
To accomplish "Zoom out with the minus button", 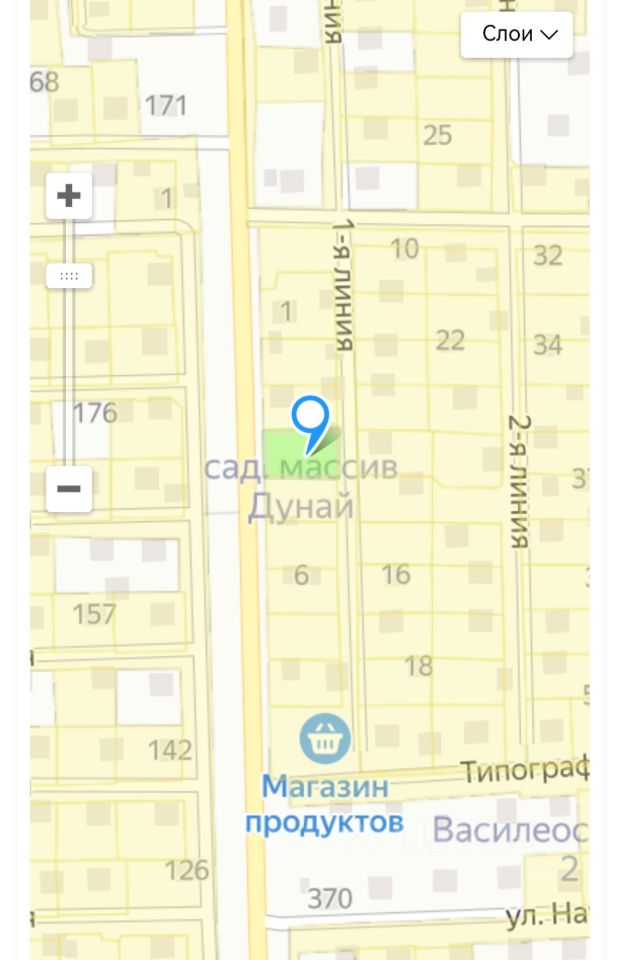I will click(69, 489).
